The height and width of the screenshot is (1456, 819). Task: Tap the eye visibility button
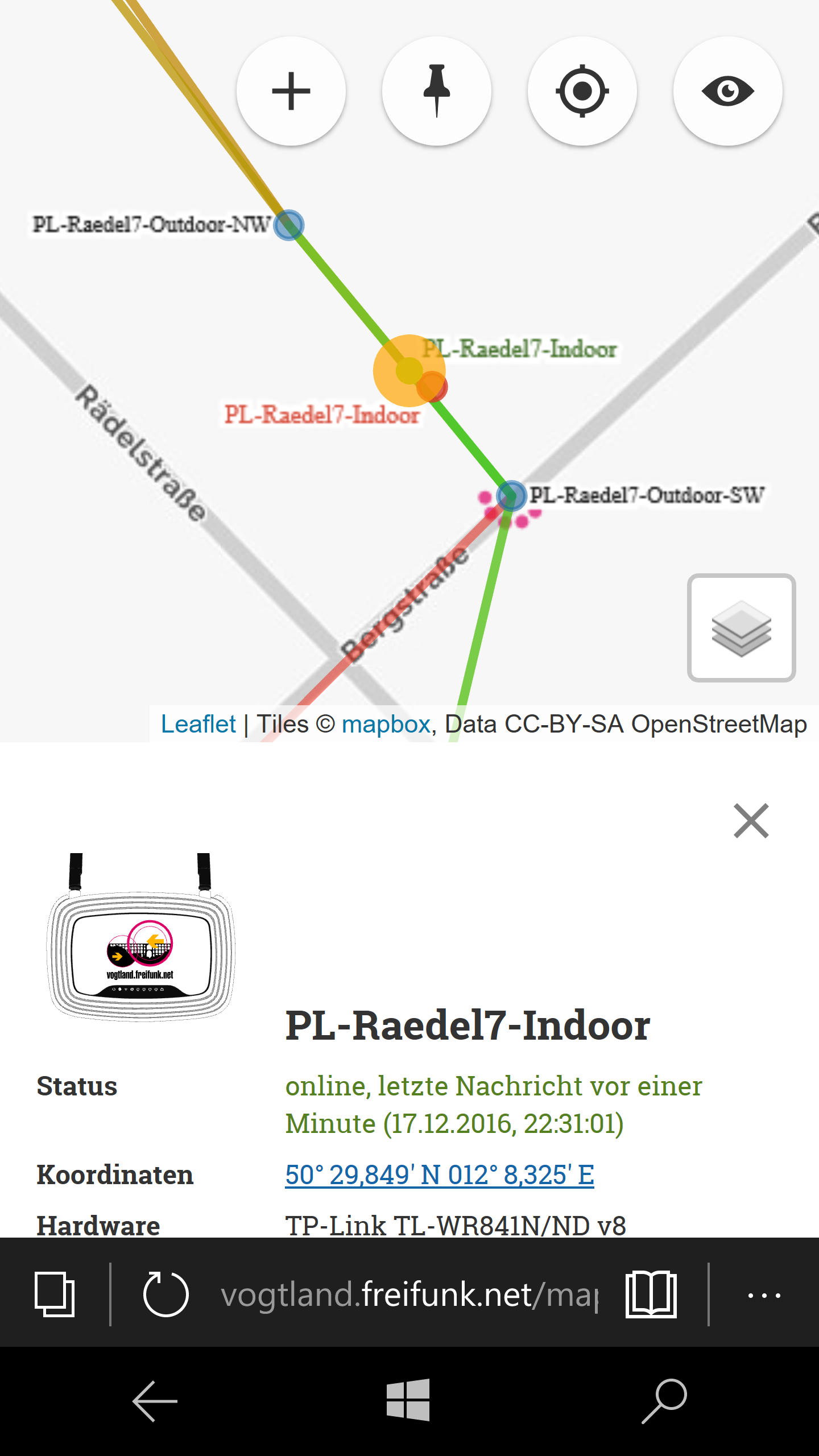[x=728, y=91]
